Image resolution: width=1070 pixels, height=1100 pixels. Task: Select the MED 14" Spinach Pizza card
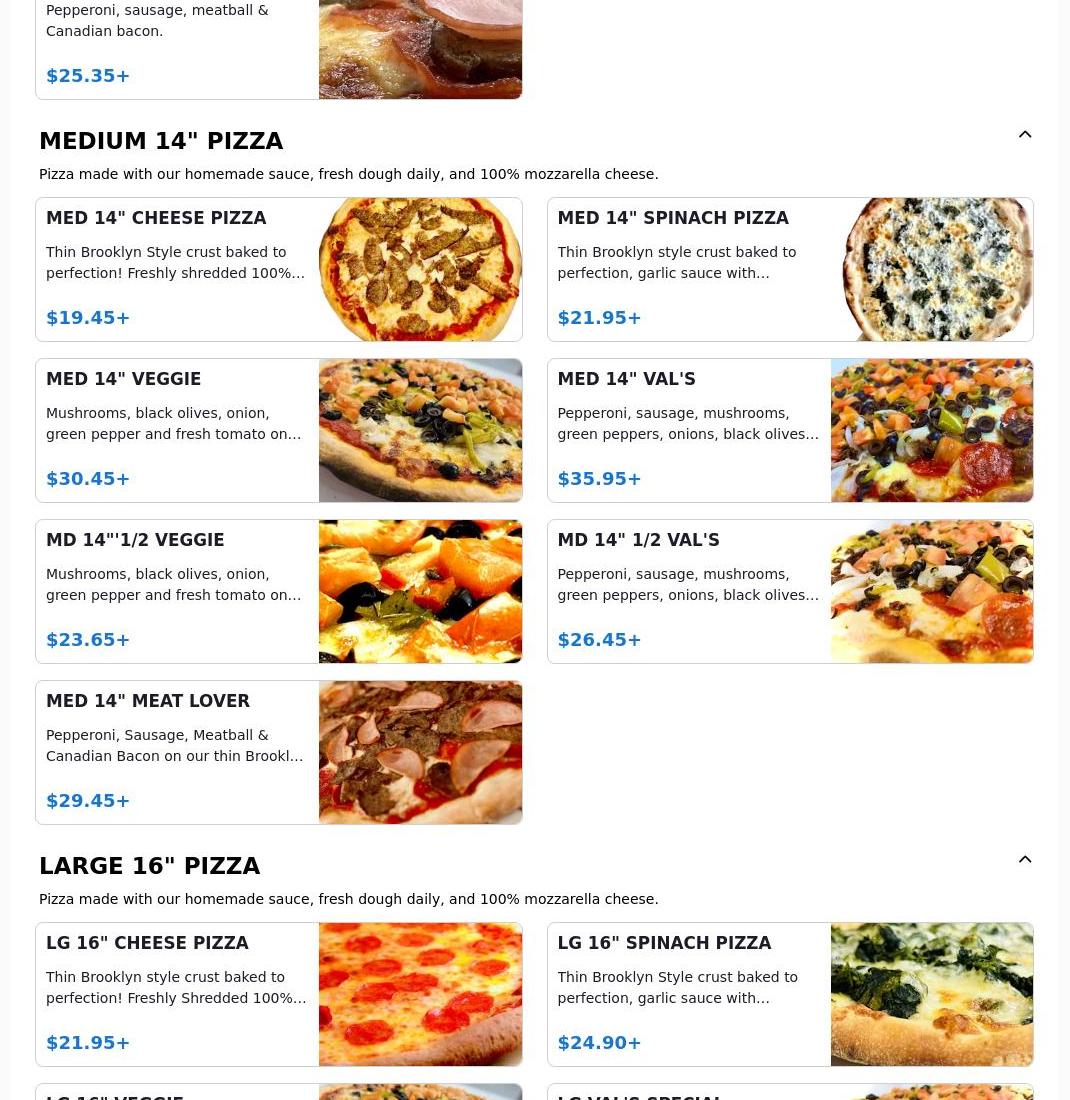[789, 270]
